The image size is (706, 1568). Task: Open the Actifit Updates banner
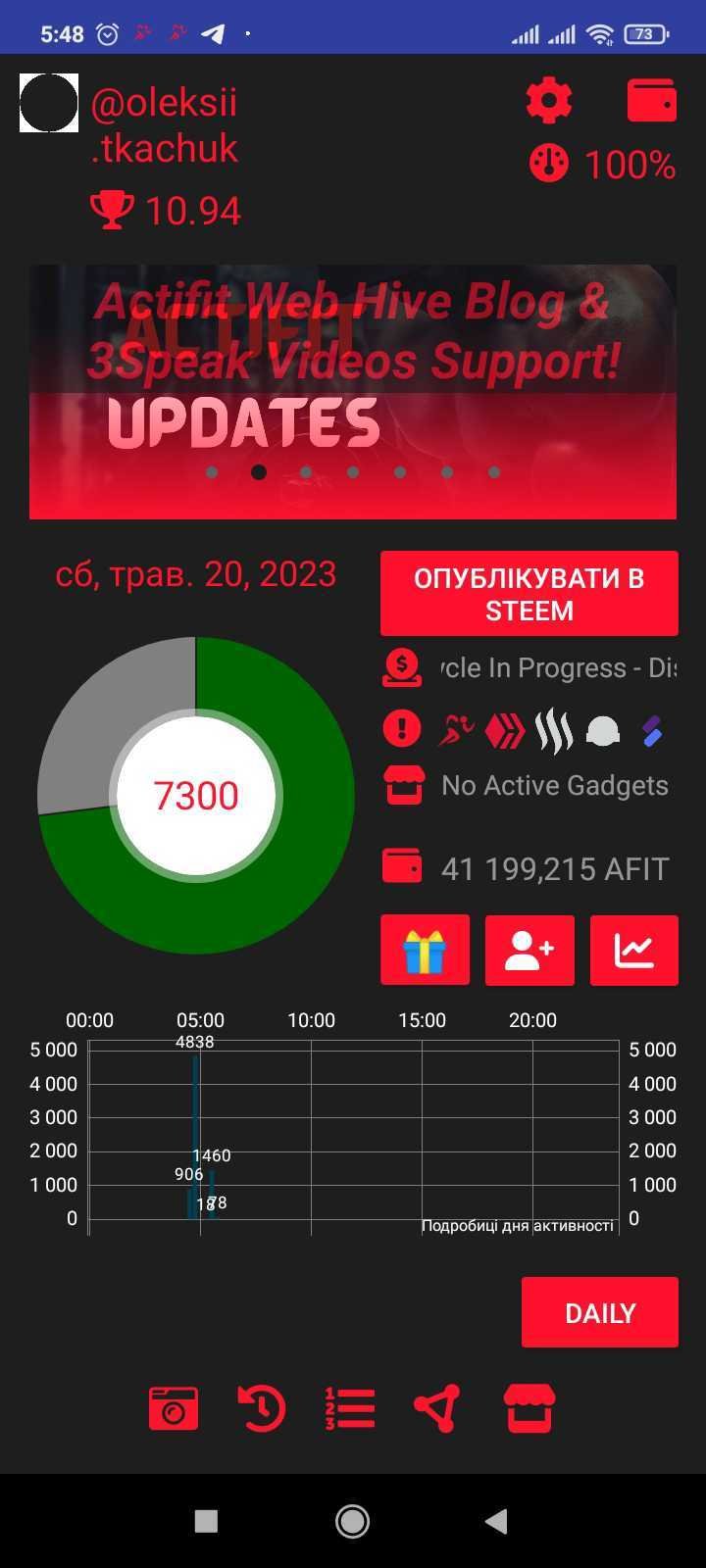point(353,392)
